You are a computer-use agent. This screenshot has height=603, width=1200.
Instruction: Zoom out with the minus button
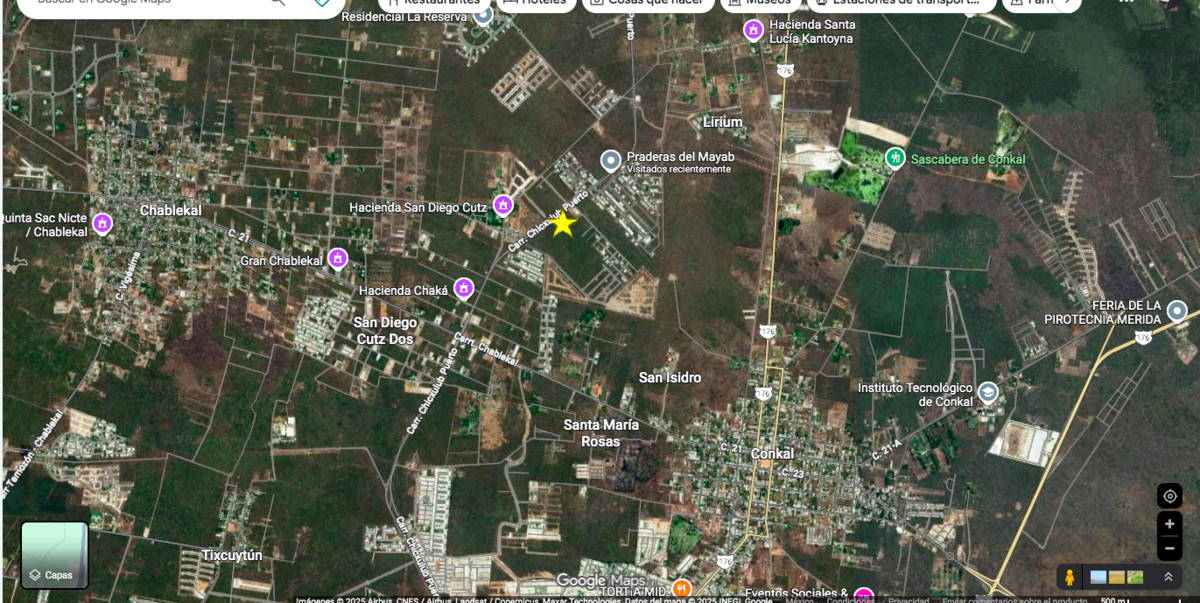1170,548
